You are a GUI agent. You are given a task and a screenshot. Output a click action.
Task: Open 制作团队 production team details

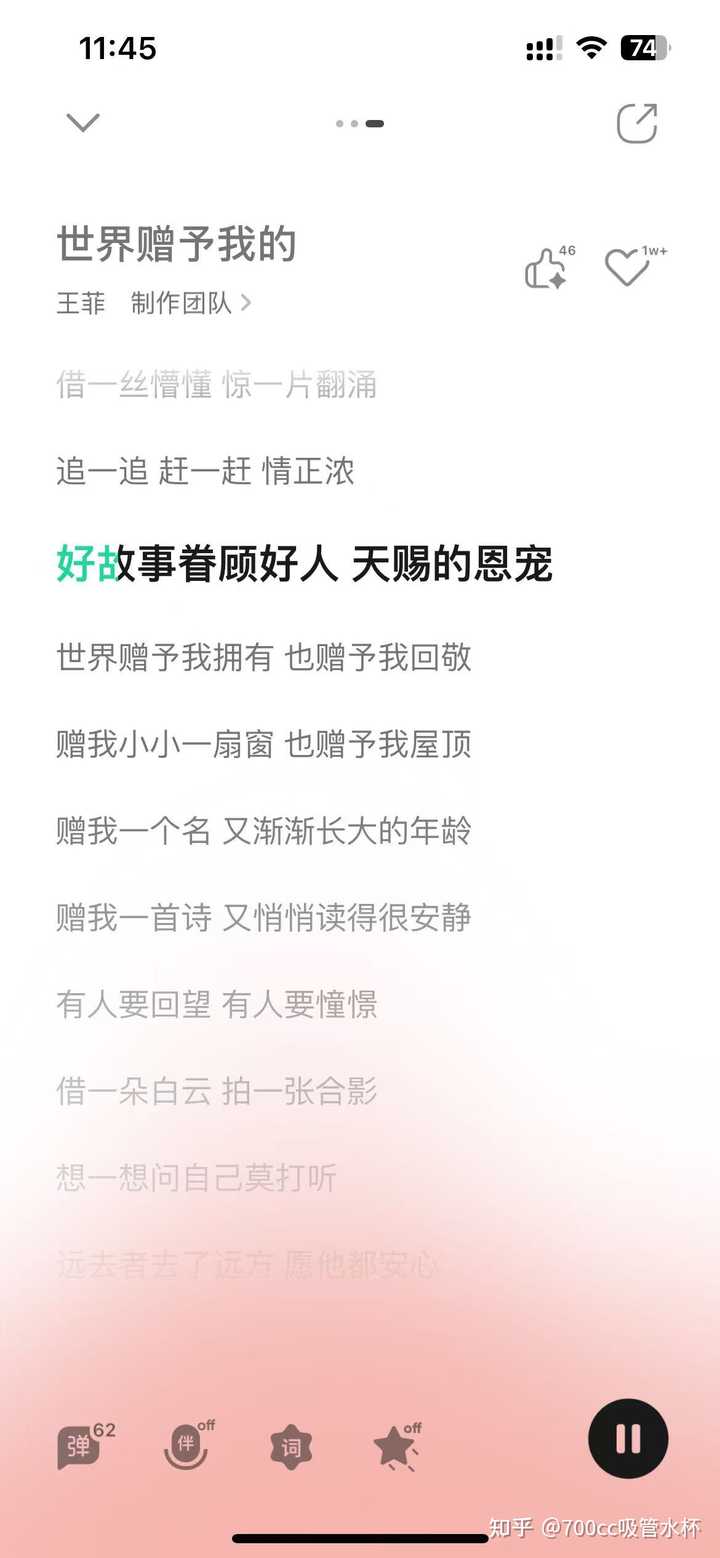coord(191,303)
